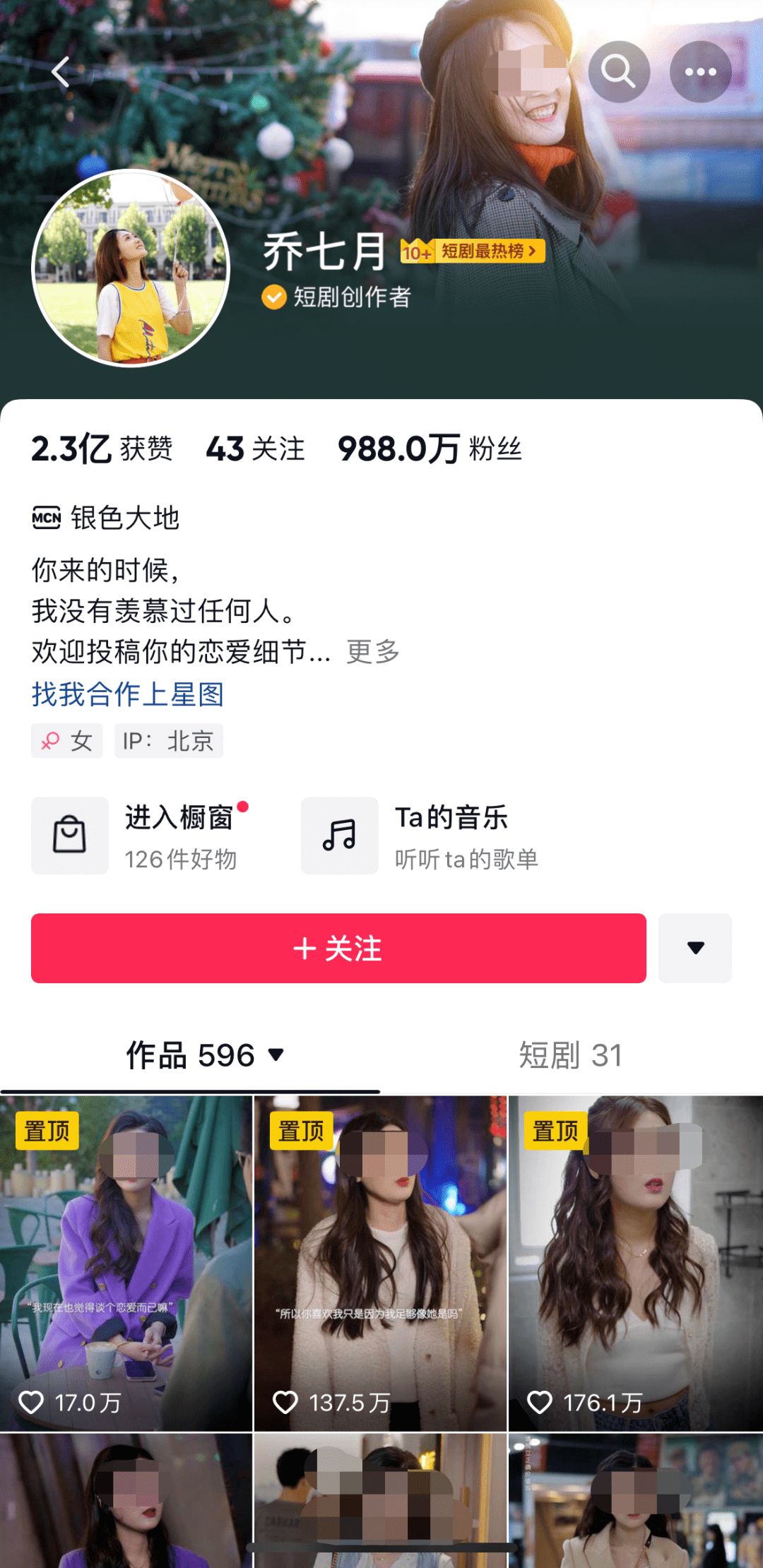This screenshot has height=1568, width=763.
Task: View the 988.0万 粉丝 followers list
Action: click(x=430, y=449)
